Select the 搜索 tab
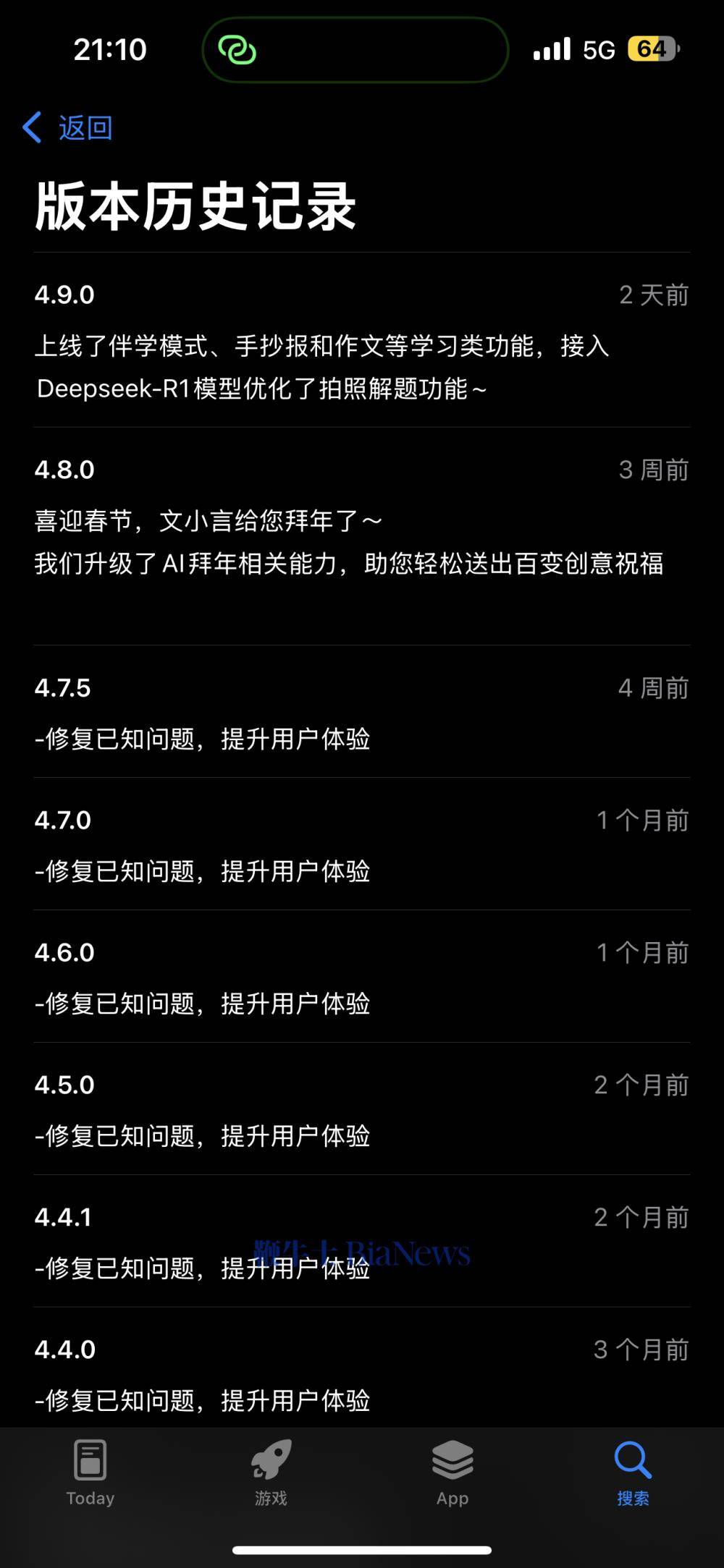724x1568 pixels. coord(633,1472)
